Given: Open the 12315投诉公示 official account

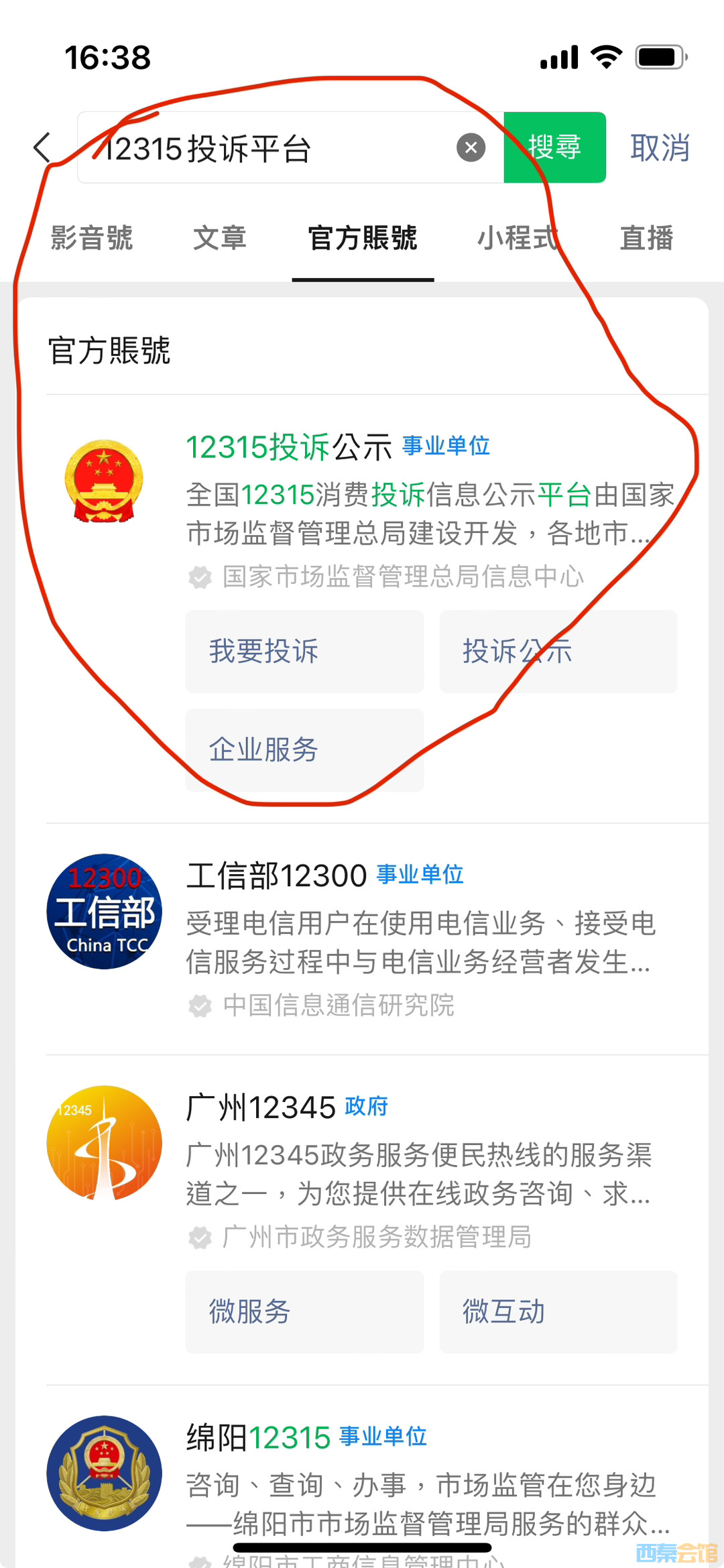Looking at the screenshot, I should point(288,447).
